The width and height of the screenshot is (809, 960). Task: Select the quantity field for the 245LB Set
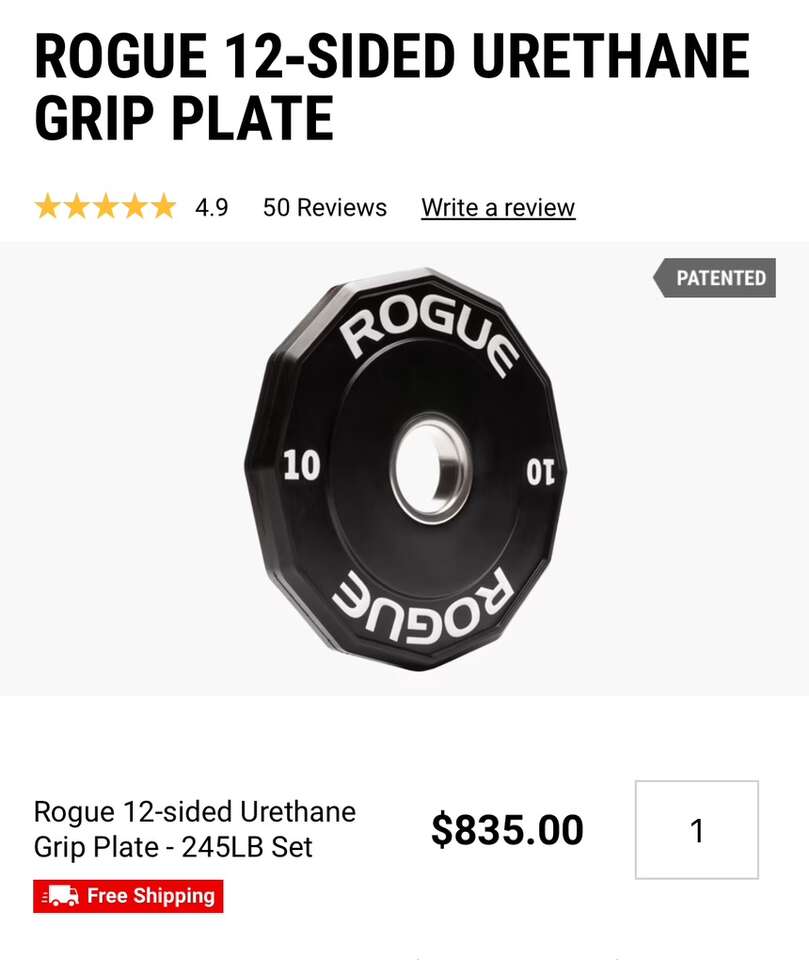tap(697, 830)
